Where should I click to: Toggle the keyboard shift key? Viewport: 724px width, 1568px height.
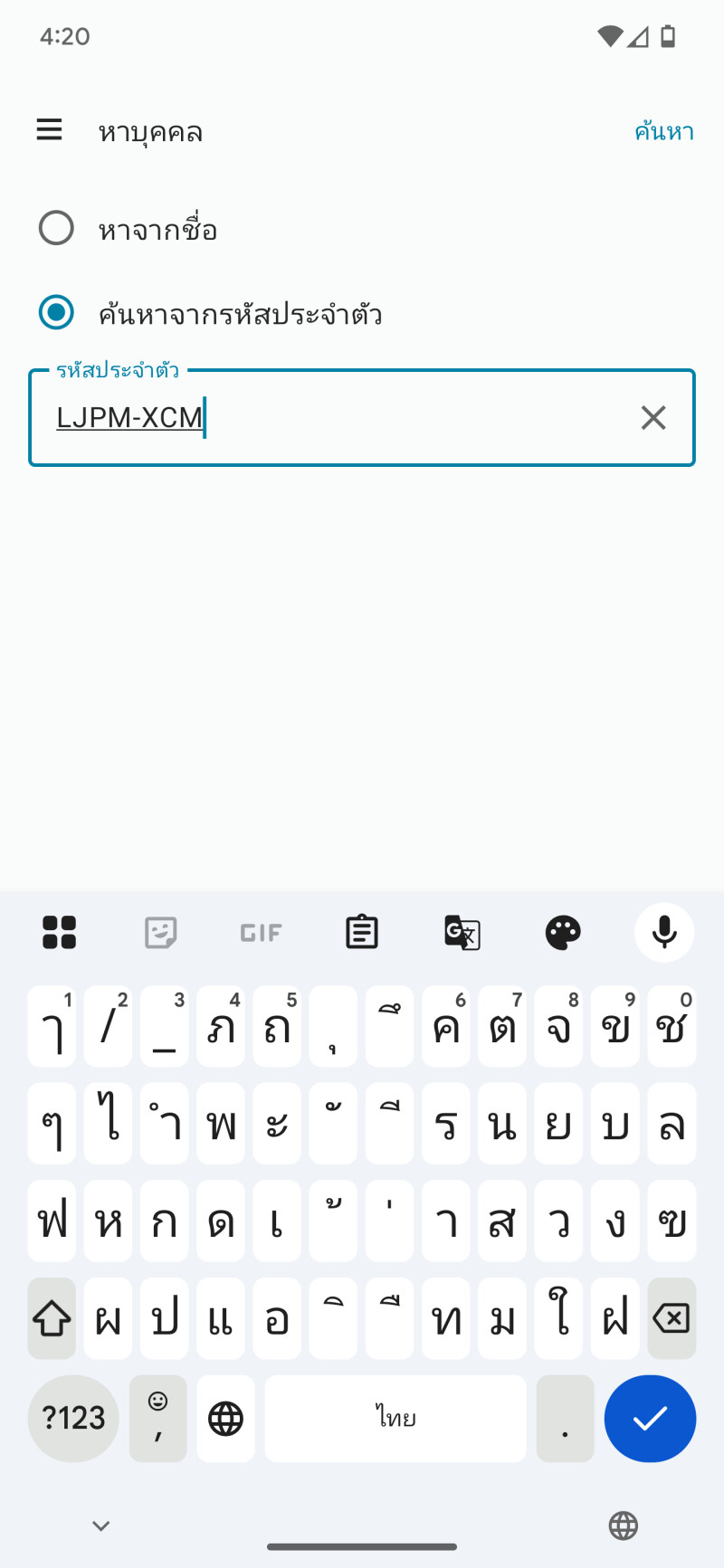coord(52,1318)
